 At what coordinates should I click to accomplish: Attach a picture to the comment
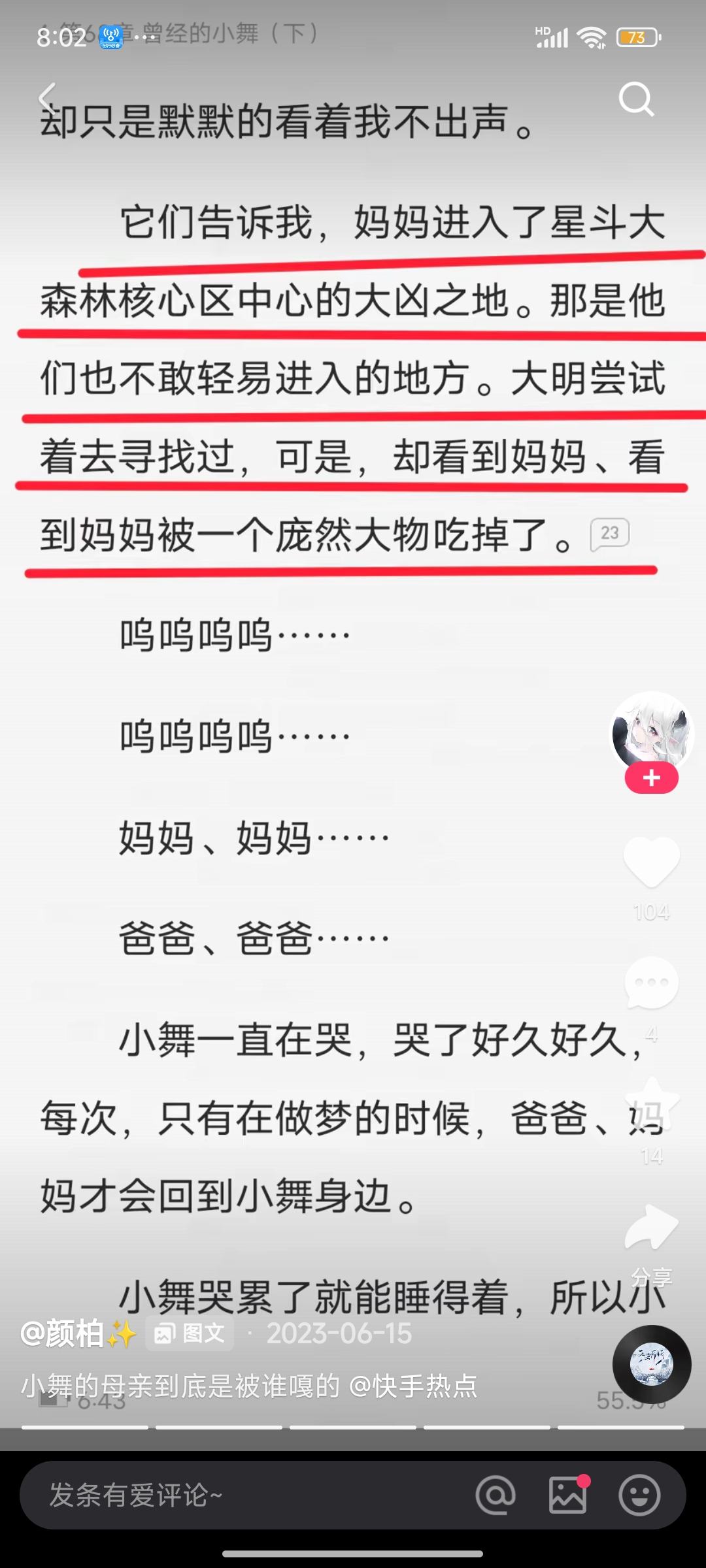click(567, 1495)
